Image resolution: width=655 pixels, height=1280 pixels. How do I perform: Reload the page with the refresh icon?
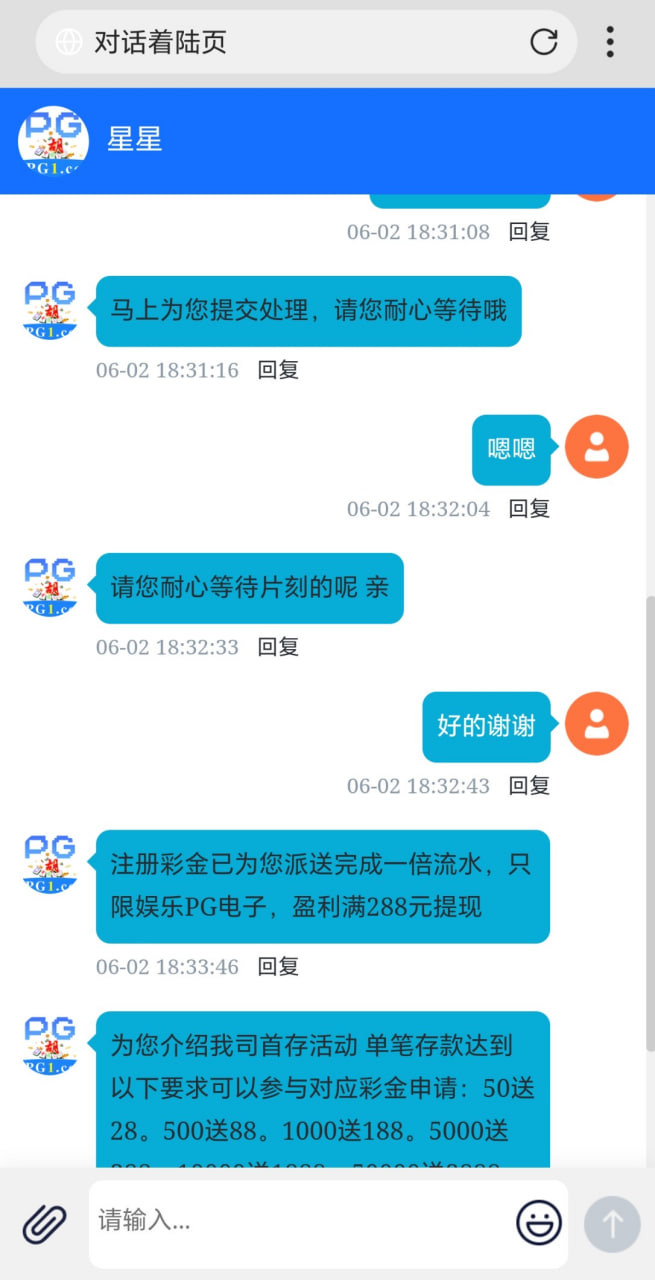543,42
